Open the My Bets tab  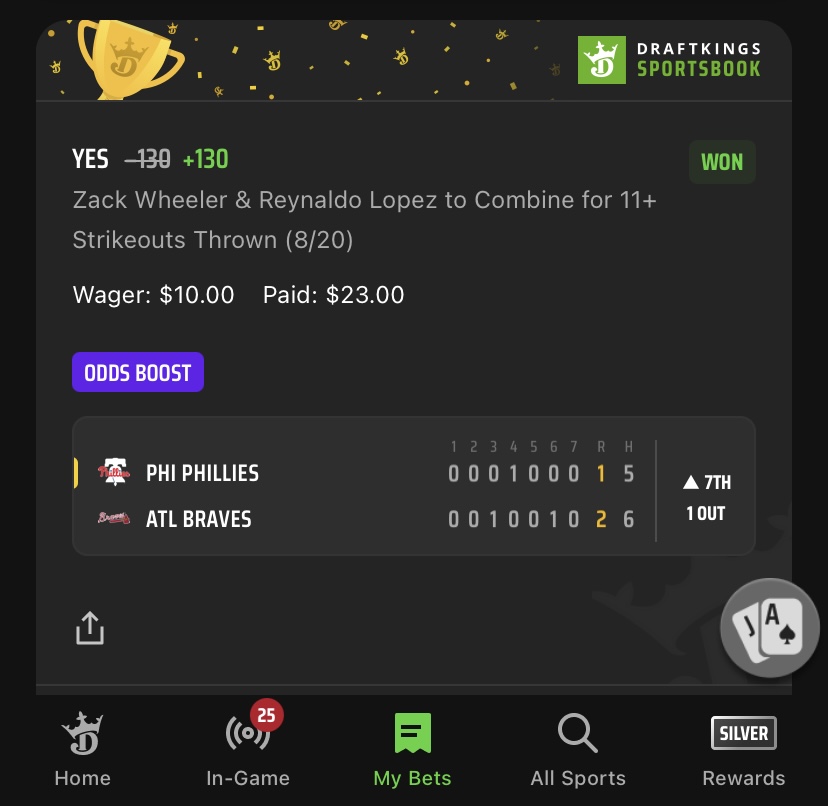[x=412, y=750]
